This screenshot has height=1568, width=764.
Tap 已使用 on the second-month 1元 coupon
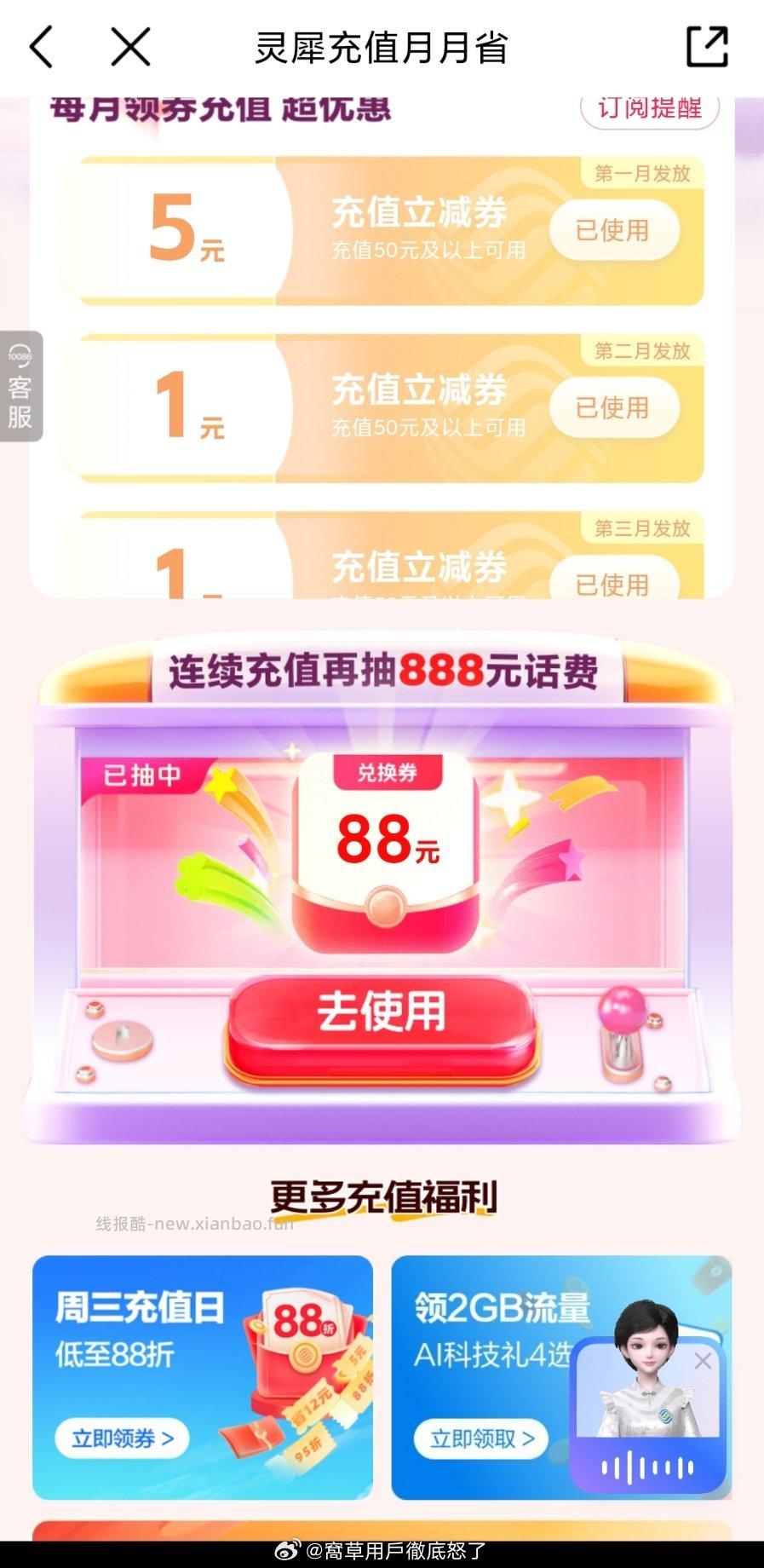point(615,406)
